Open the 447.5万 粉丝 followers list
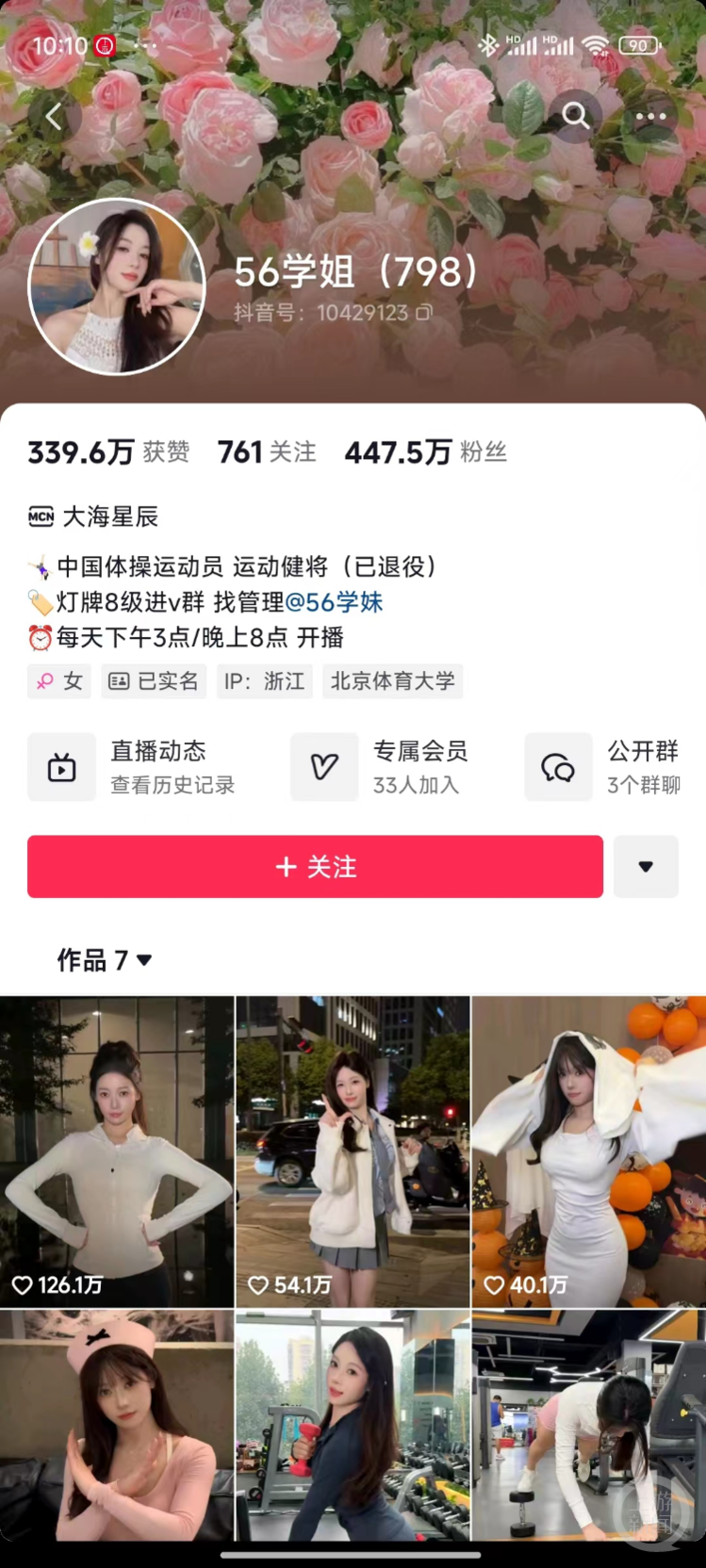The width and height of the screenshot is (706, 1568). click(425, 452)
